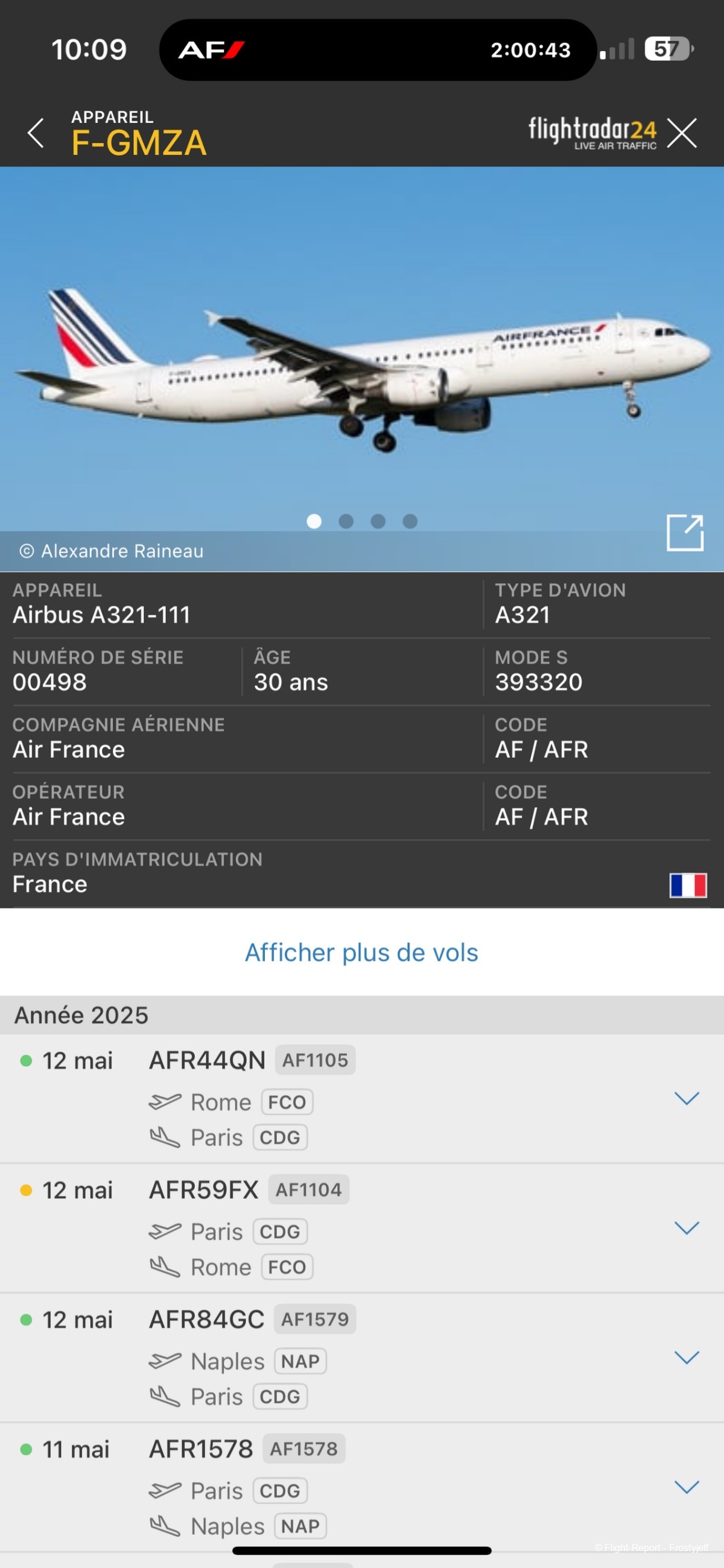
Task: Expand flight AFR1578 Paris to Naples
Action: tap(686, 1487)
